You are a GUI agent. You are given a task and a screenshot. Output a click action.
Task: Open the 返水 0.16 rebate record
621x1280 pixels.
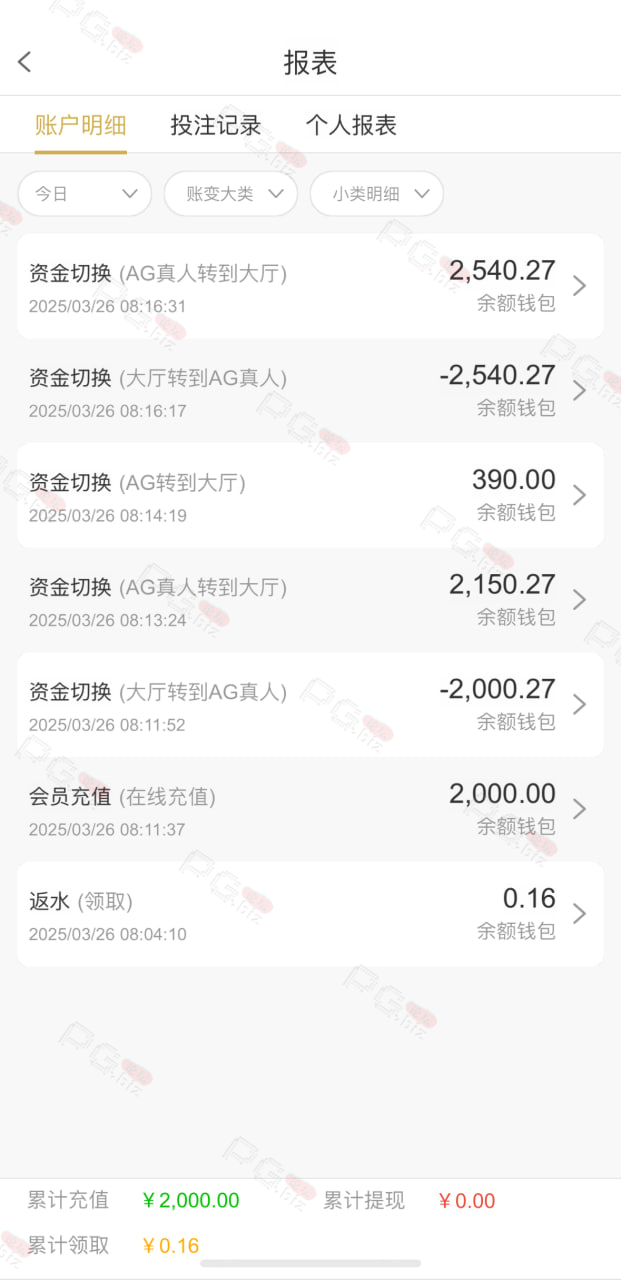310,913
